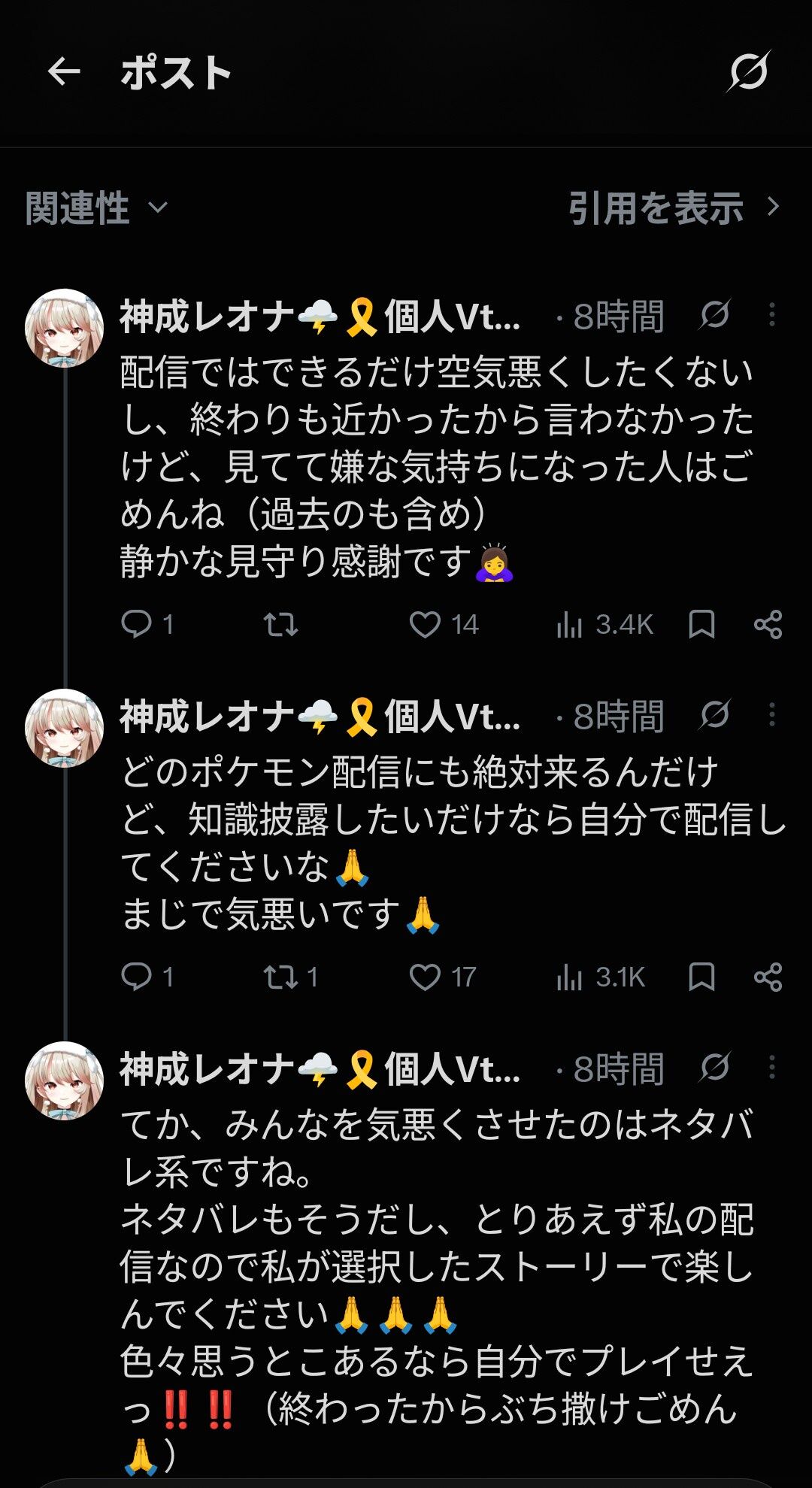Bookmark the post with 3.4K views
This screenshot has height=1488, width=812.
(701, 624)
